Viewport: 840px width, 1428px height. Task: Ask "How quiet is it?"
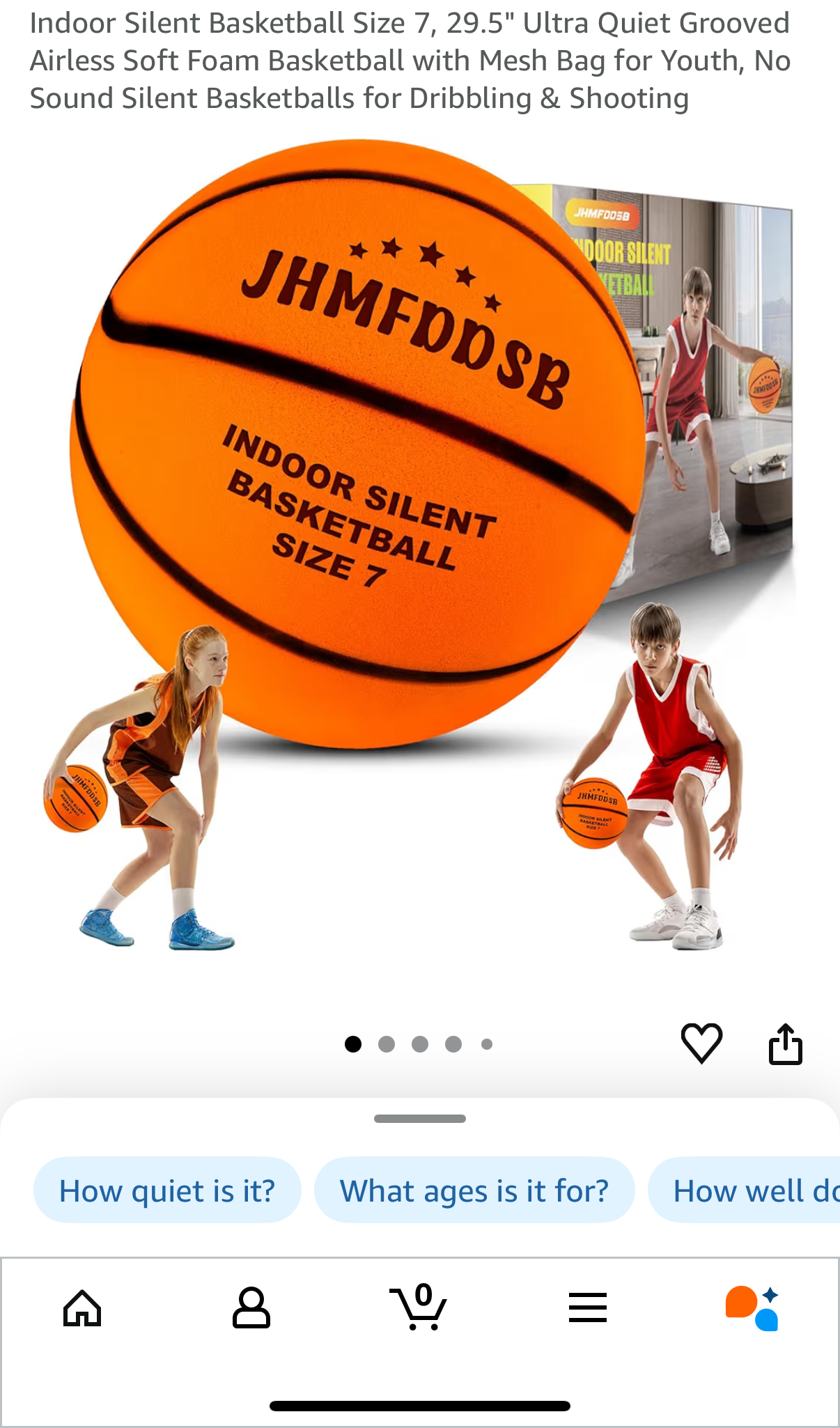coord(167,1190)
